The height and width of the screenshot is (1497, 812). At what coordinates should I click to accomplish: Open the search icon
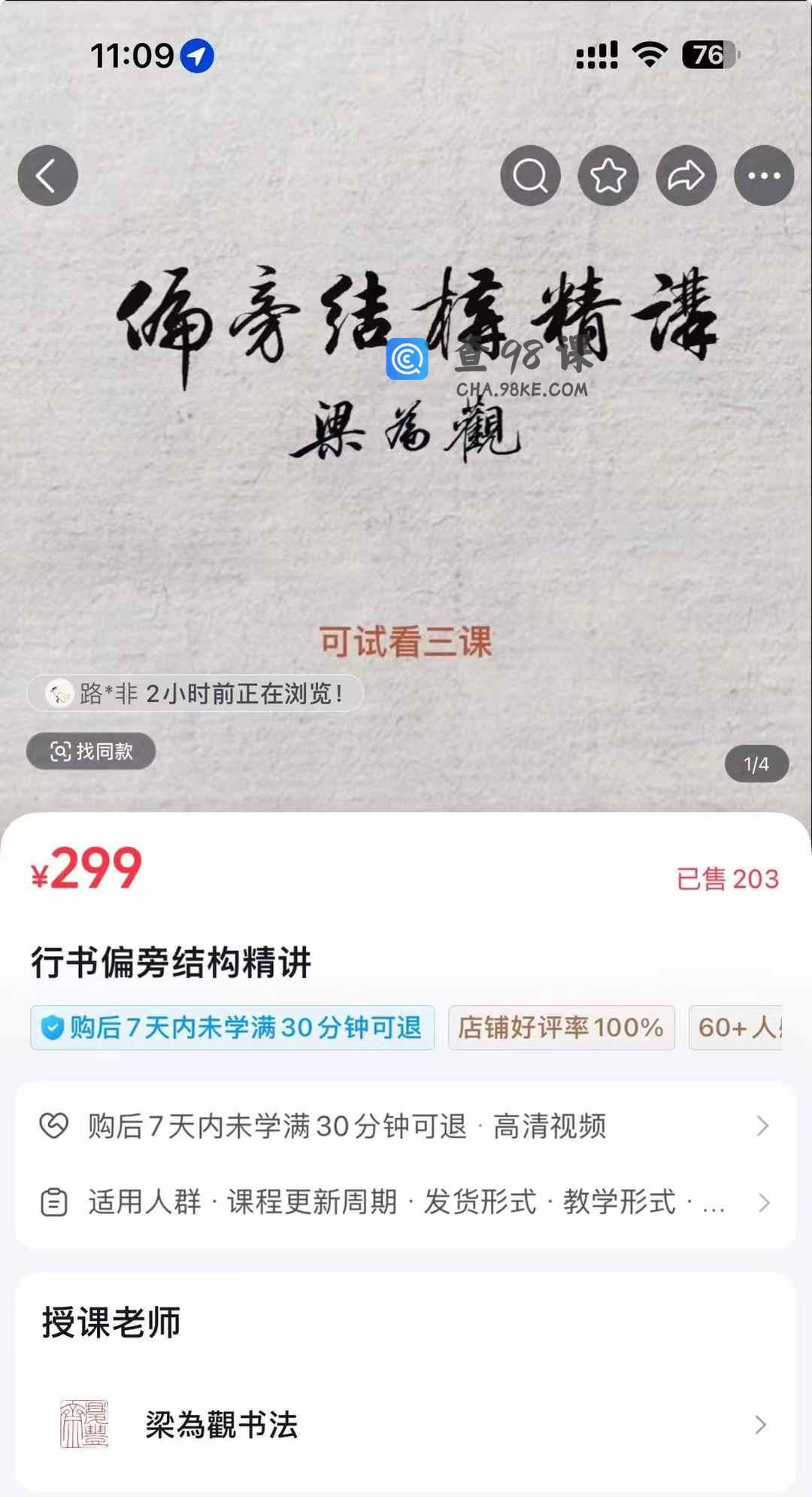tap(531, 176)
